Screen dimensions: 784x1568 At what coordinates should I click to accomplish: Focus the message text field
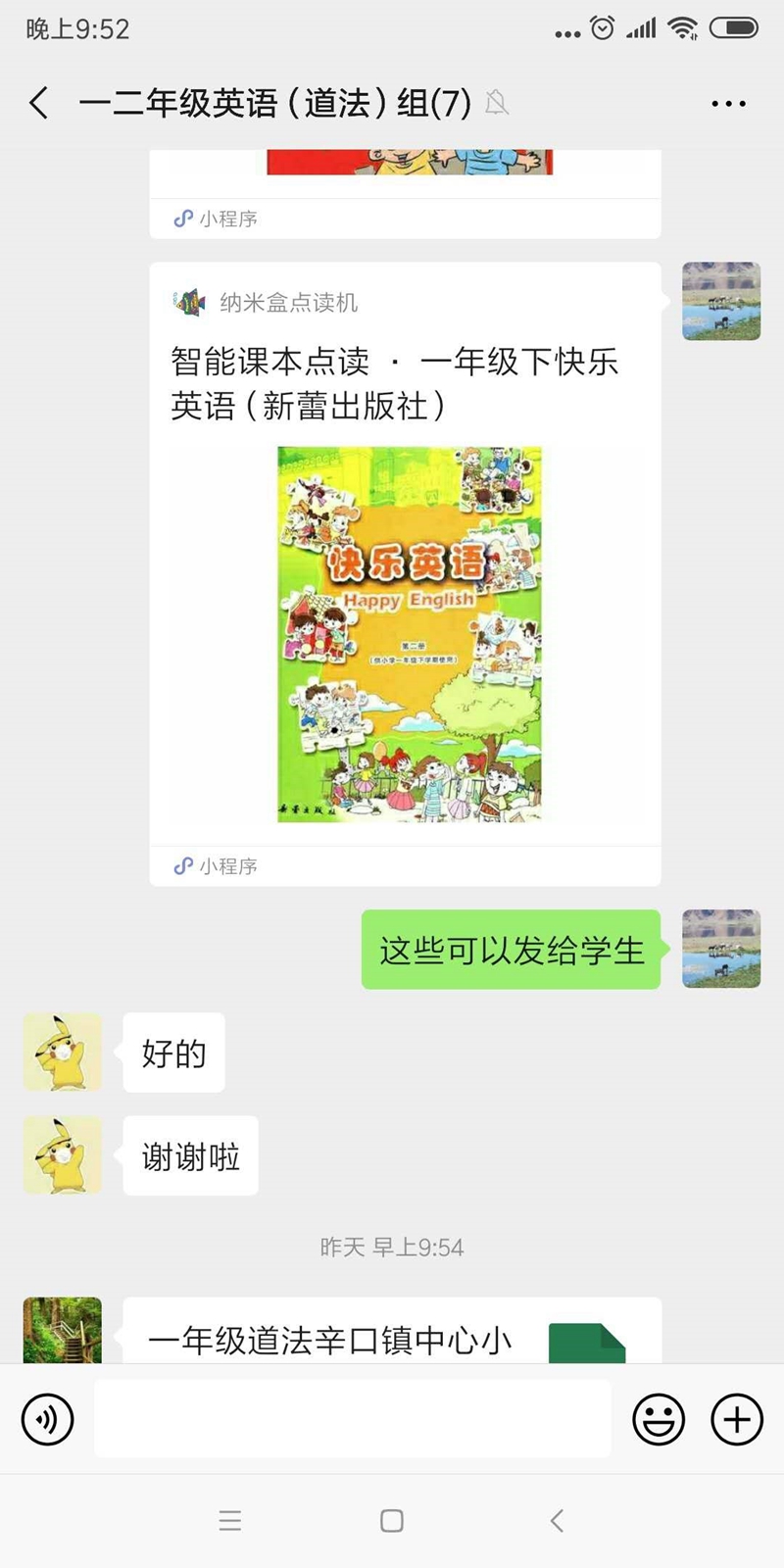(x=353, y=1418)
